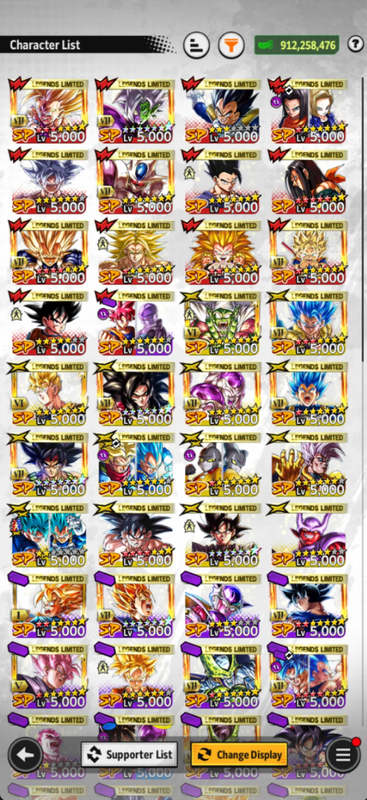Open the hamburger menu with red dot
Screen dimensions: 367x800
click(x=343, y=755)
